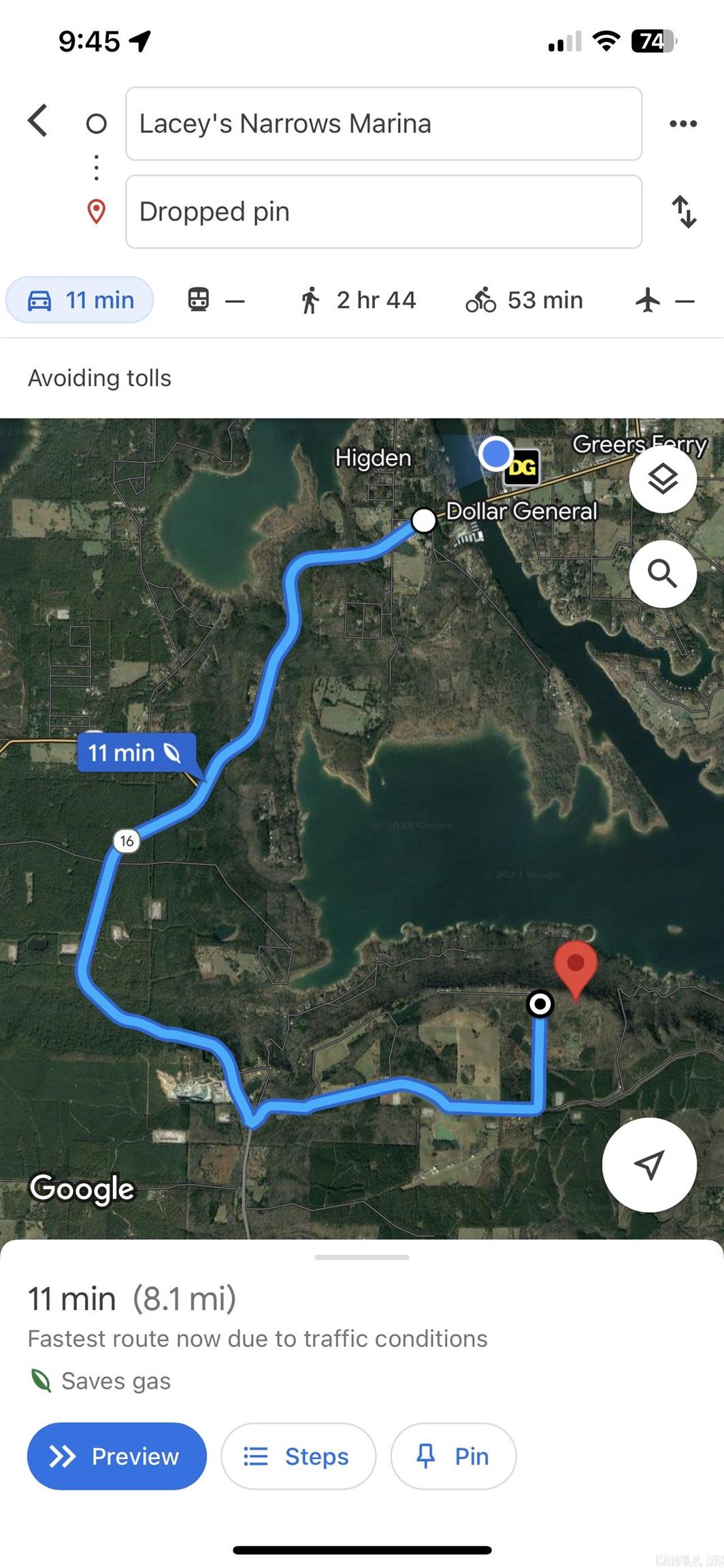Viewport: 724px width, 1568px height.
Task: Select the driving 11 min mode
Action: point(80,300)
